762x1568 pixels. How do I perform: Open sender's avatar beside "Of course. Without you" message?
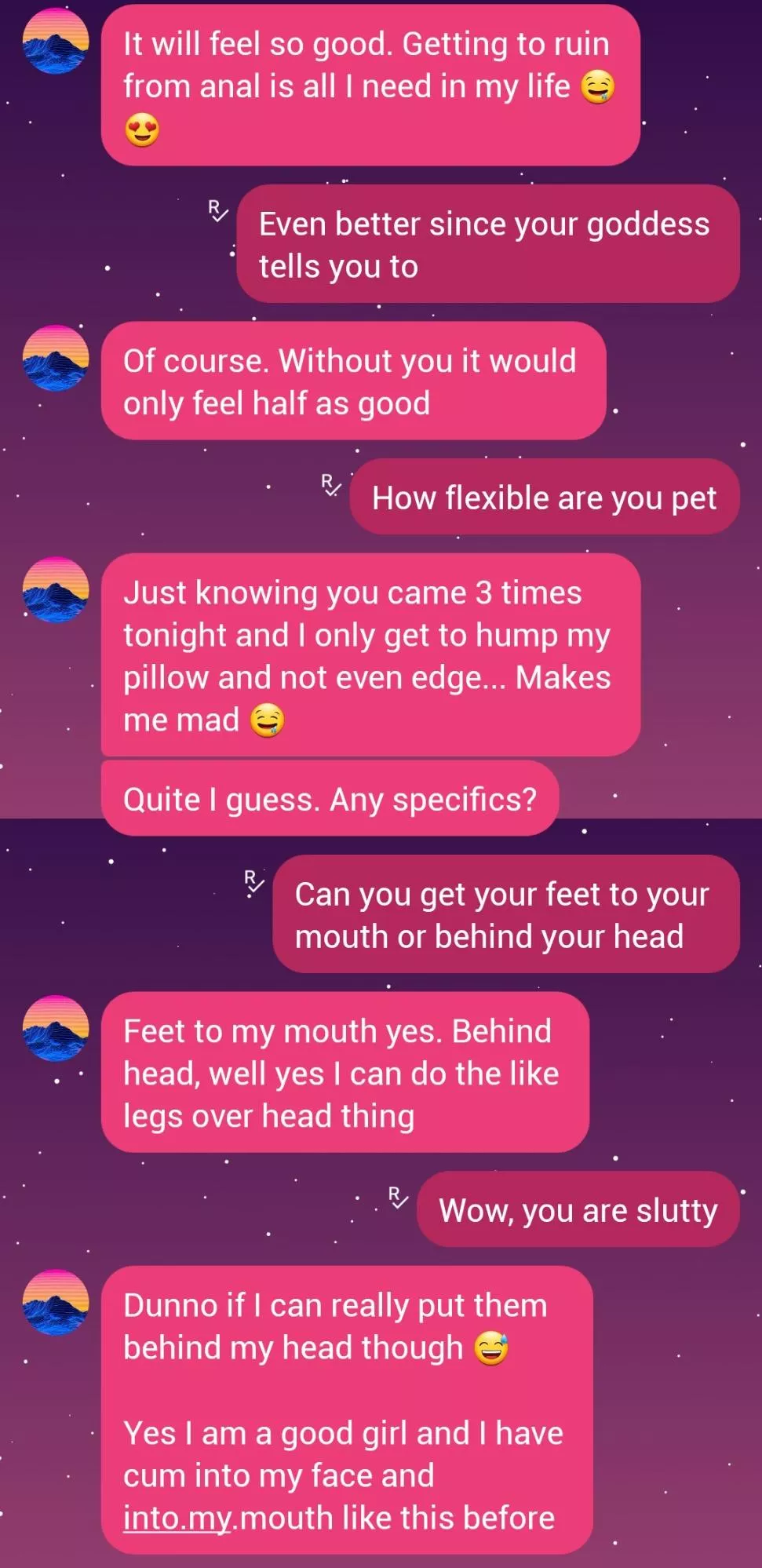pyautogui.click(x=56, y=358)
